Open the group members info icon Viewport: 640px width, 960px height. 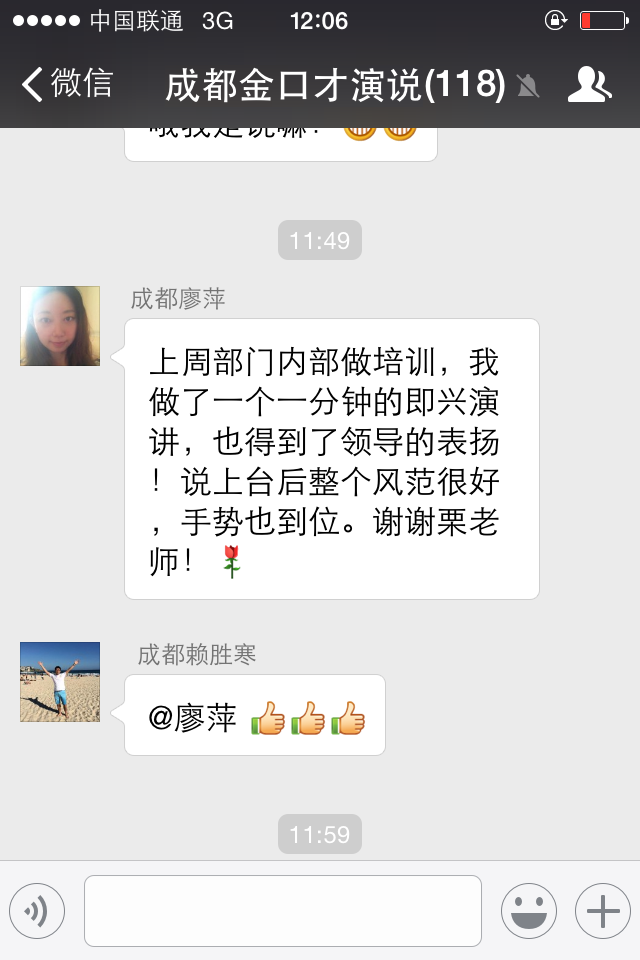point(588,85)
